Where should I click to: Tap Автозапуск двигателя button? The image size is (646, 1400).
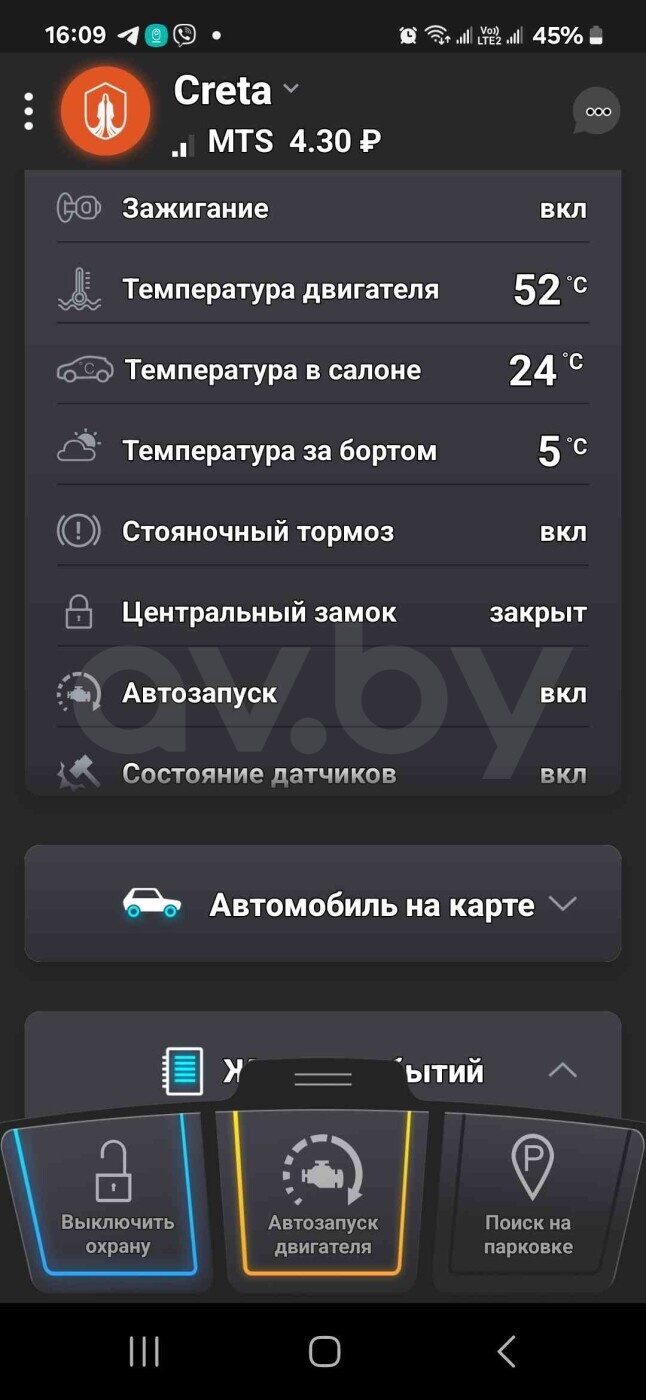[323, 1197]
